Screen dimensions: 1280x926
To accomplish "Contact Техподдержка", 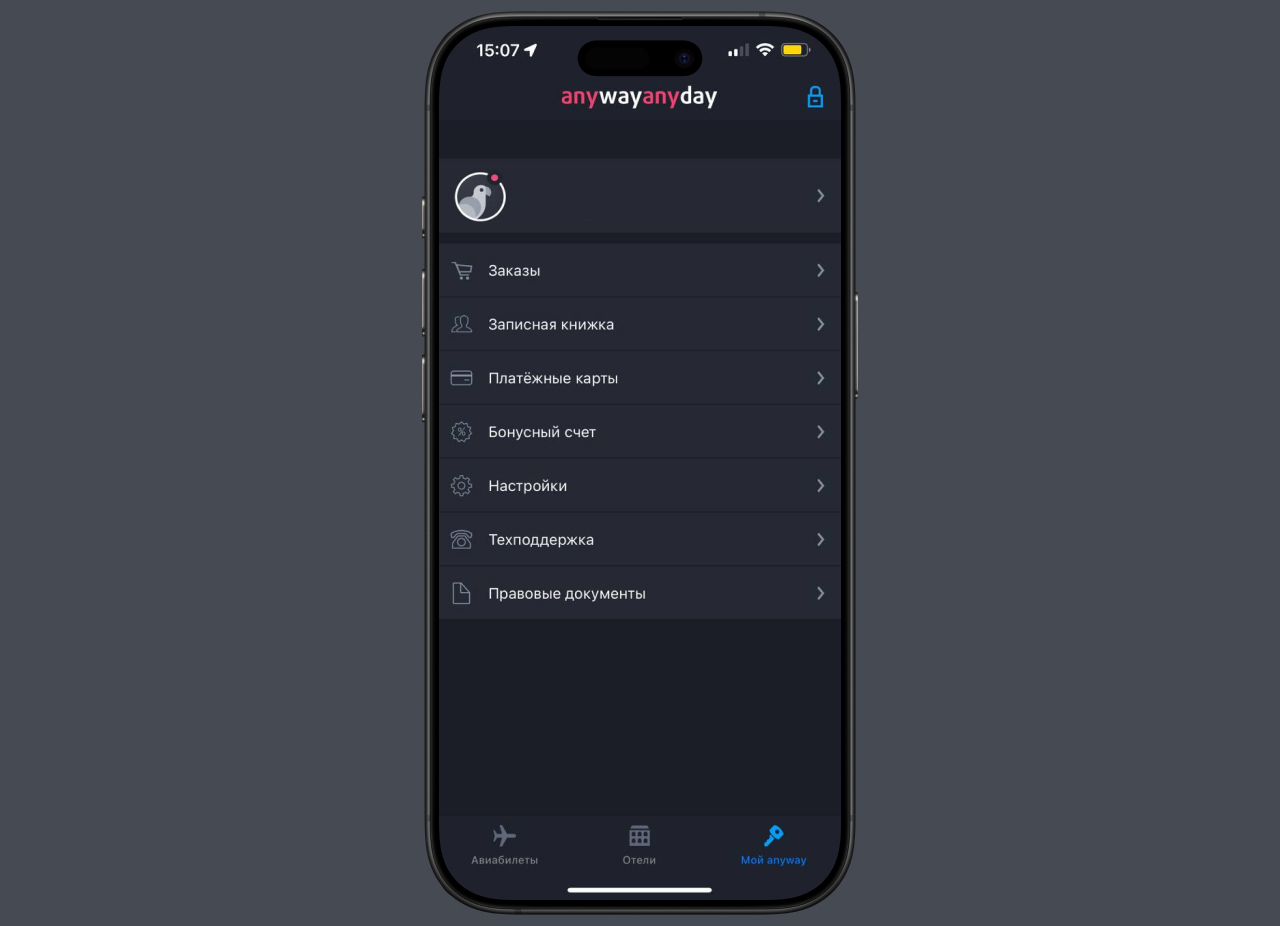I will [640, 540].
